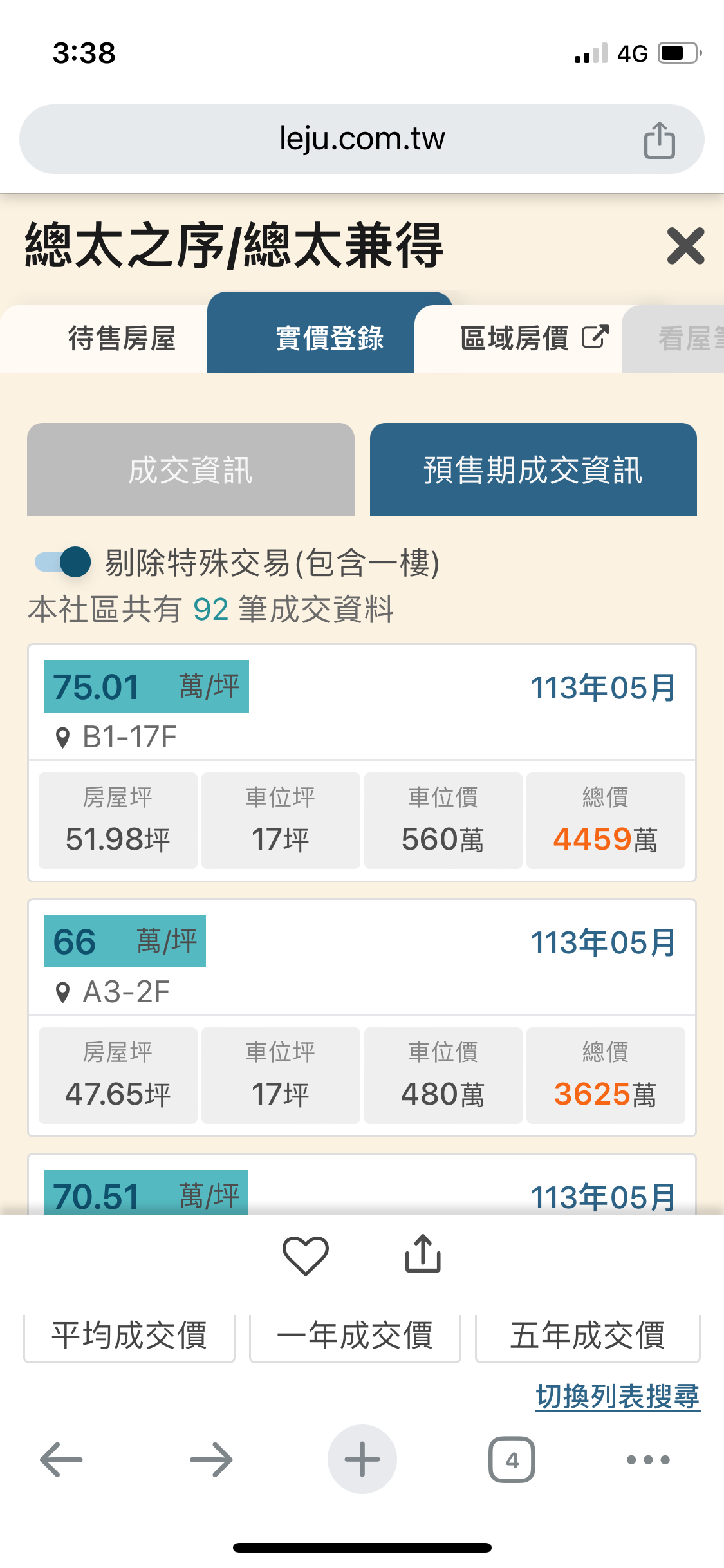Choose 平均成交價 option

pos(129,1336)
